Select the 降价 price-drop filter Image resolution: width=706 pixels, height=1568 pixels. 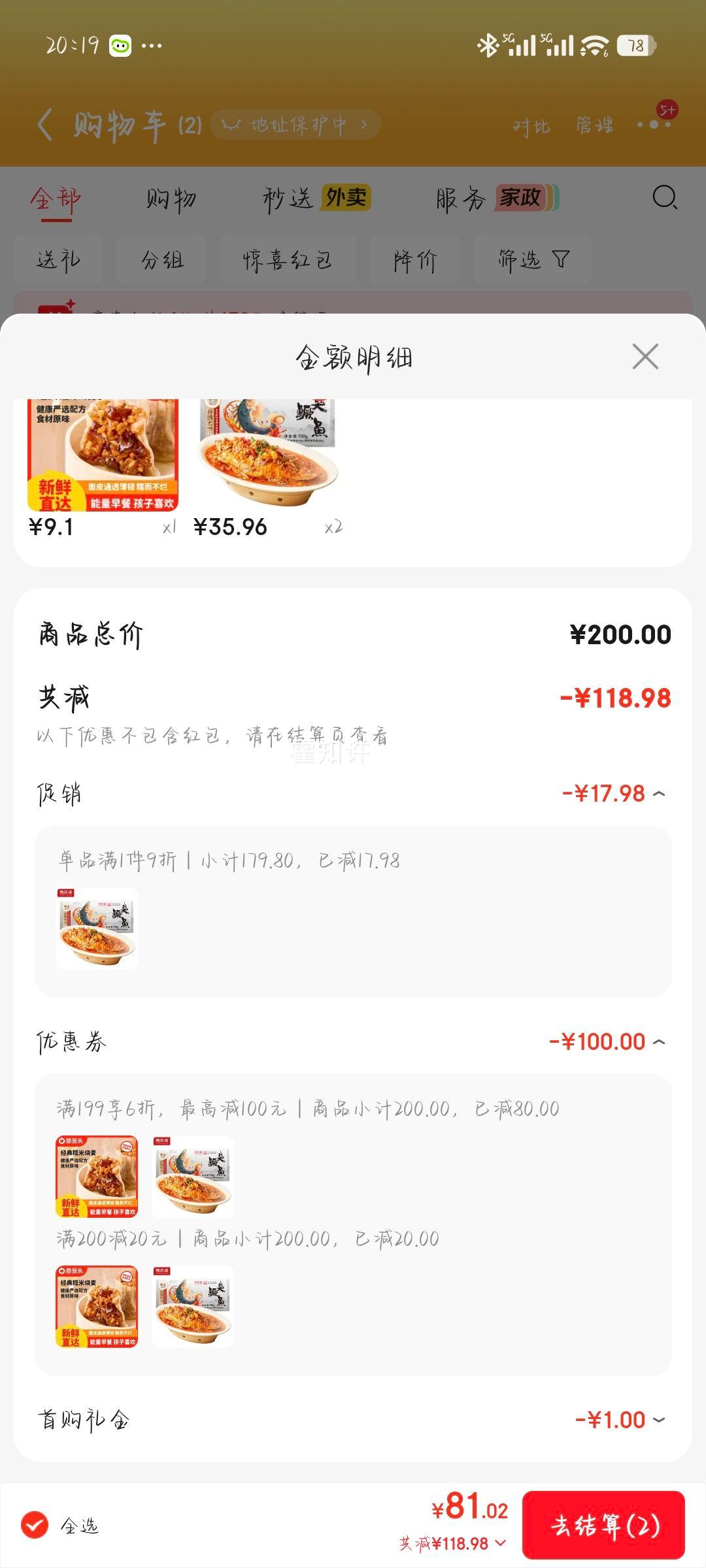[415, 259]
